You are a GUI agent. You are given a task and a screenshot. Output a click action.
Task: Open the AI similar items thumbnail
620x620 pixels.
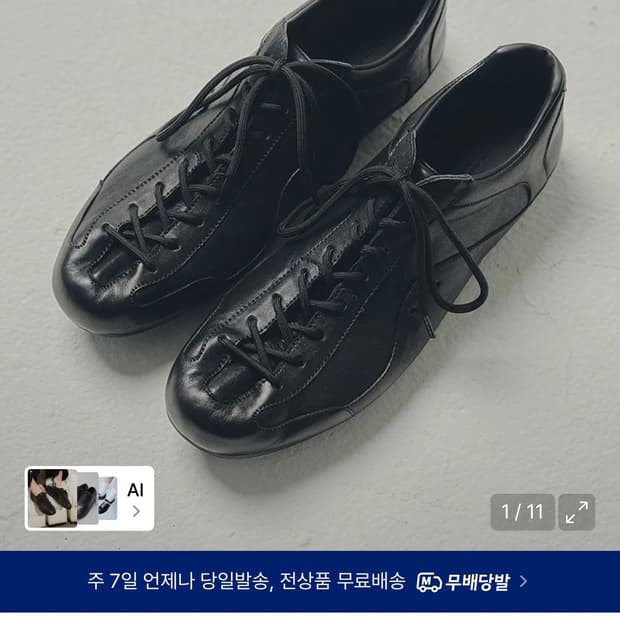pos(89,498)
